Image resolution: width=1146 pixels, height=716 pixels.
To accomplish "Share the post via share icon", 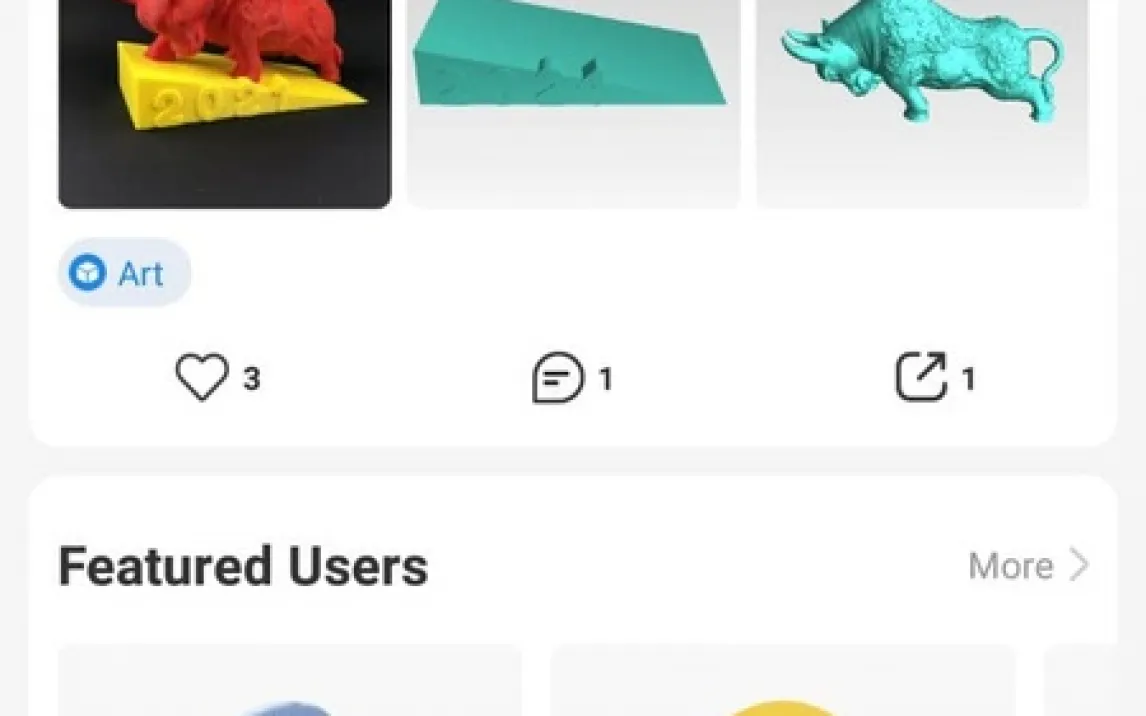I will [920, 378].
